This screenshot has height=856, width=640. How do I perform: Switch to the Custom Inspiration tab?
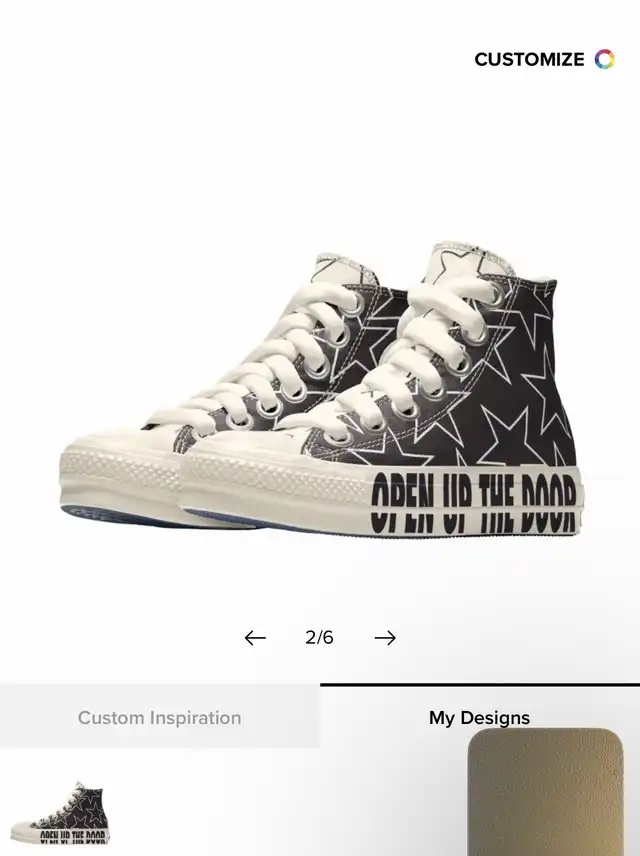point(160,717)
